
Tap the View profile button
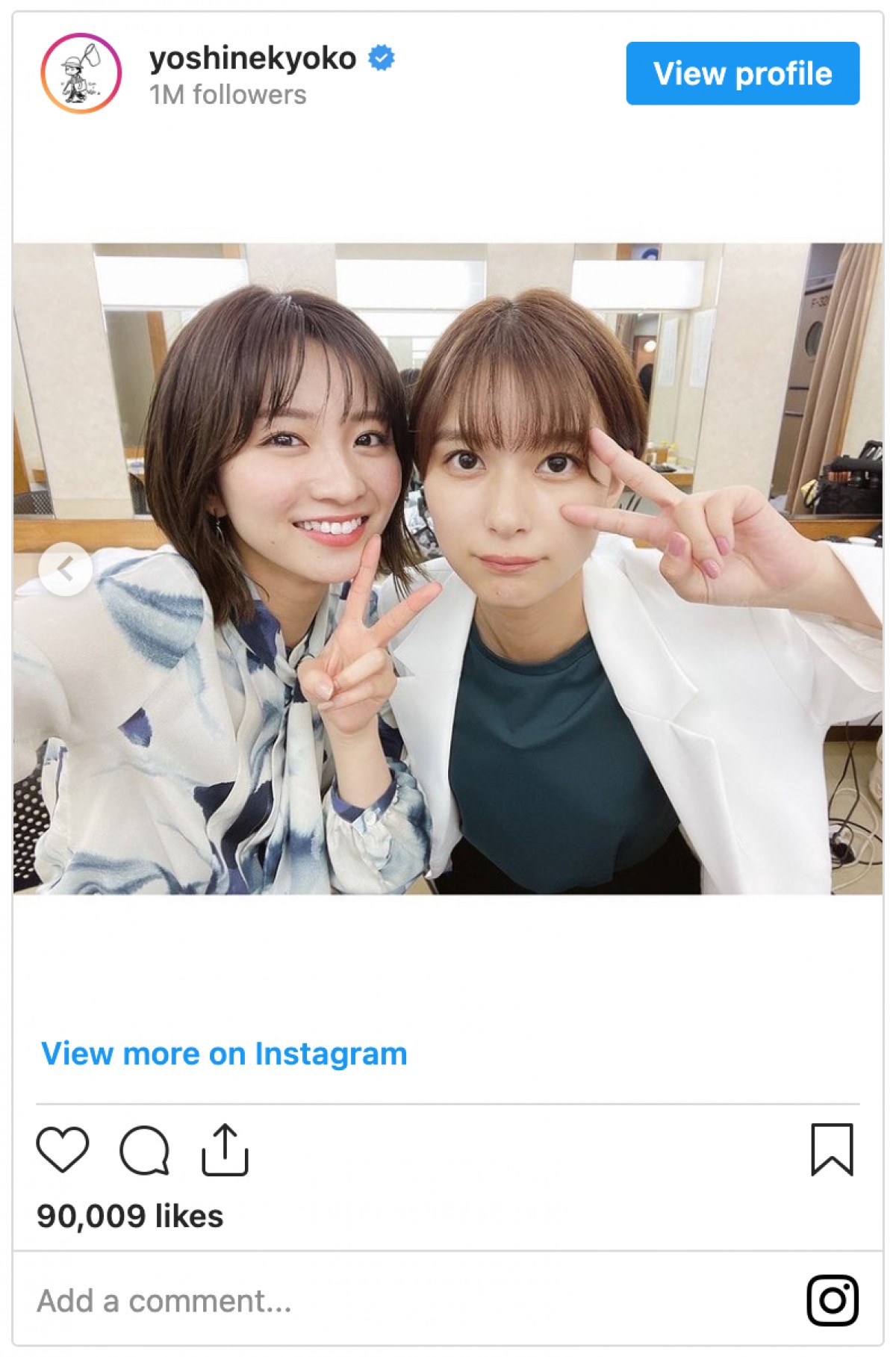742,73
